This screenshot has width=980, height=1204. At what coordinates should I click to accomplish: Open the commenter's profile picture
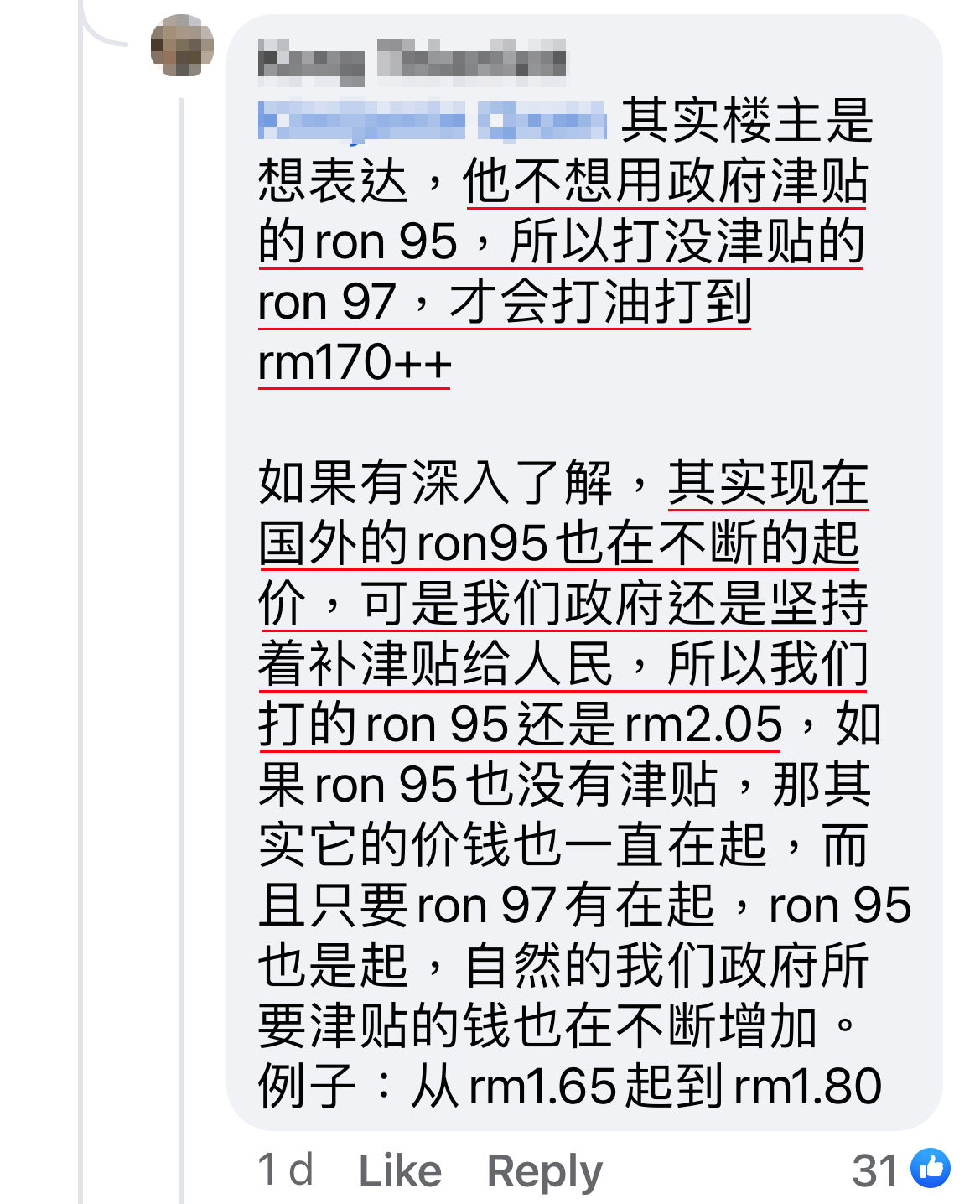coord(181,45)
